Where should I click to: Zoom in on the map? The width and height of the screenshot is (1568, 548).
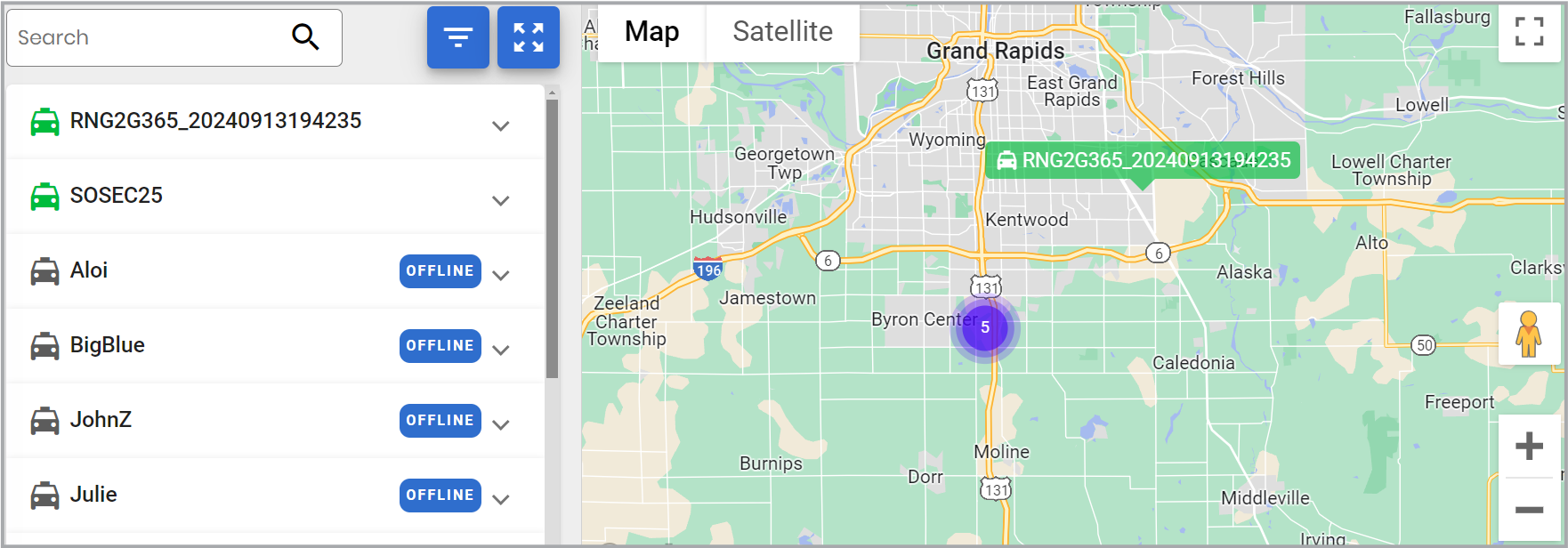[1528, 446]
